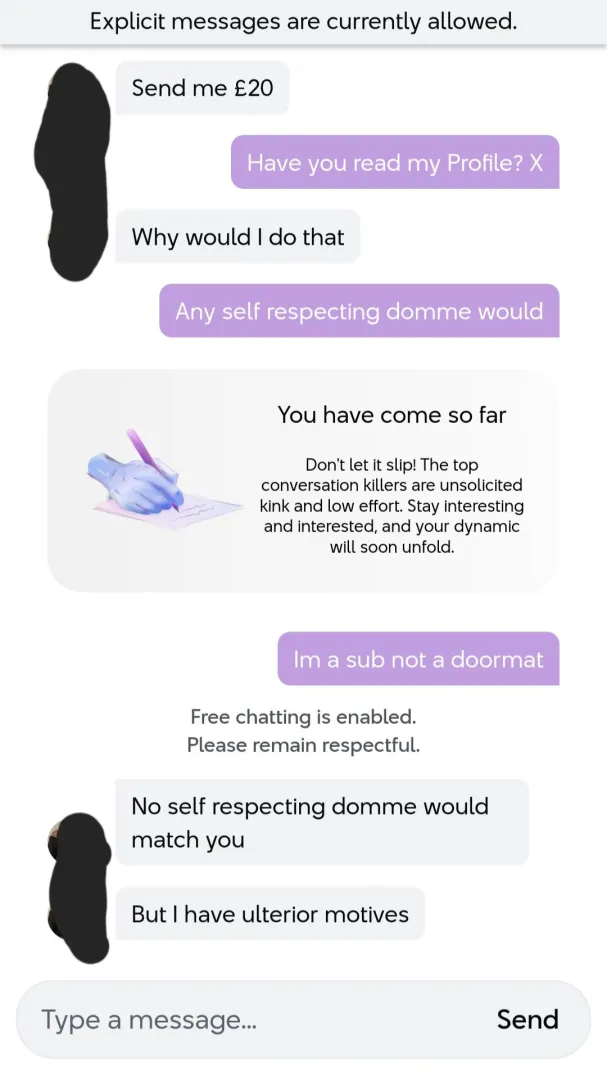This screenshot has width=607, height=1080.
Task: Tap the Send button
Action: point(527,1019)
